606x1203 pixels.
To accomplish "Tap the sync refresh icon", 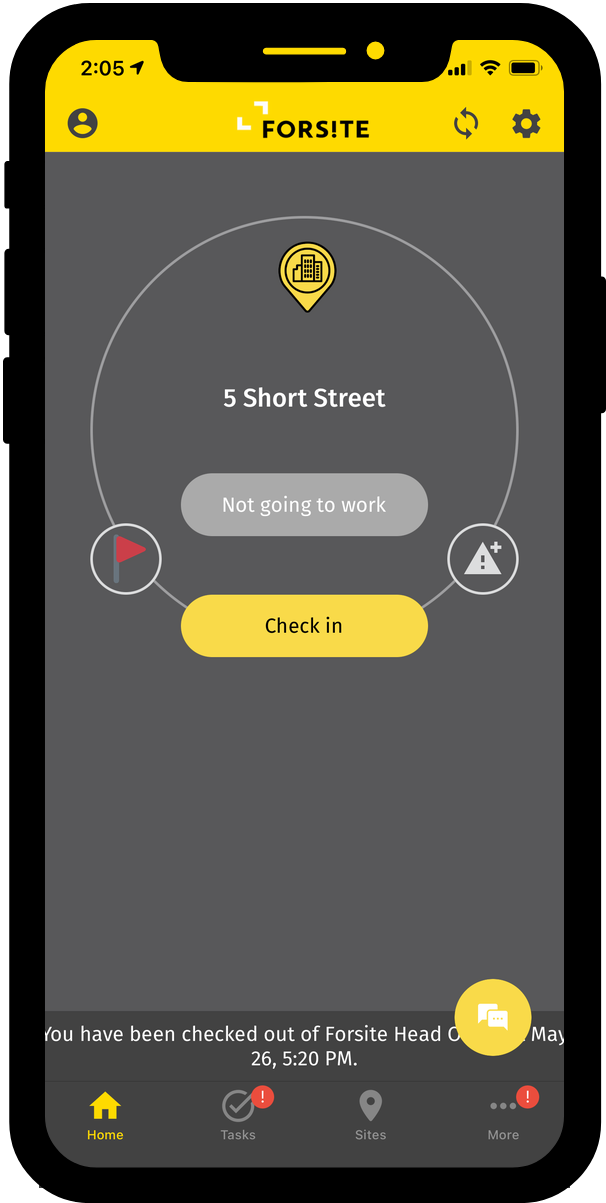I will [466, 124].
